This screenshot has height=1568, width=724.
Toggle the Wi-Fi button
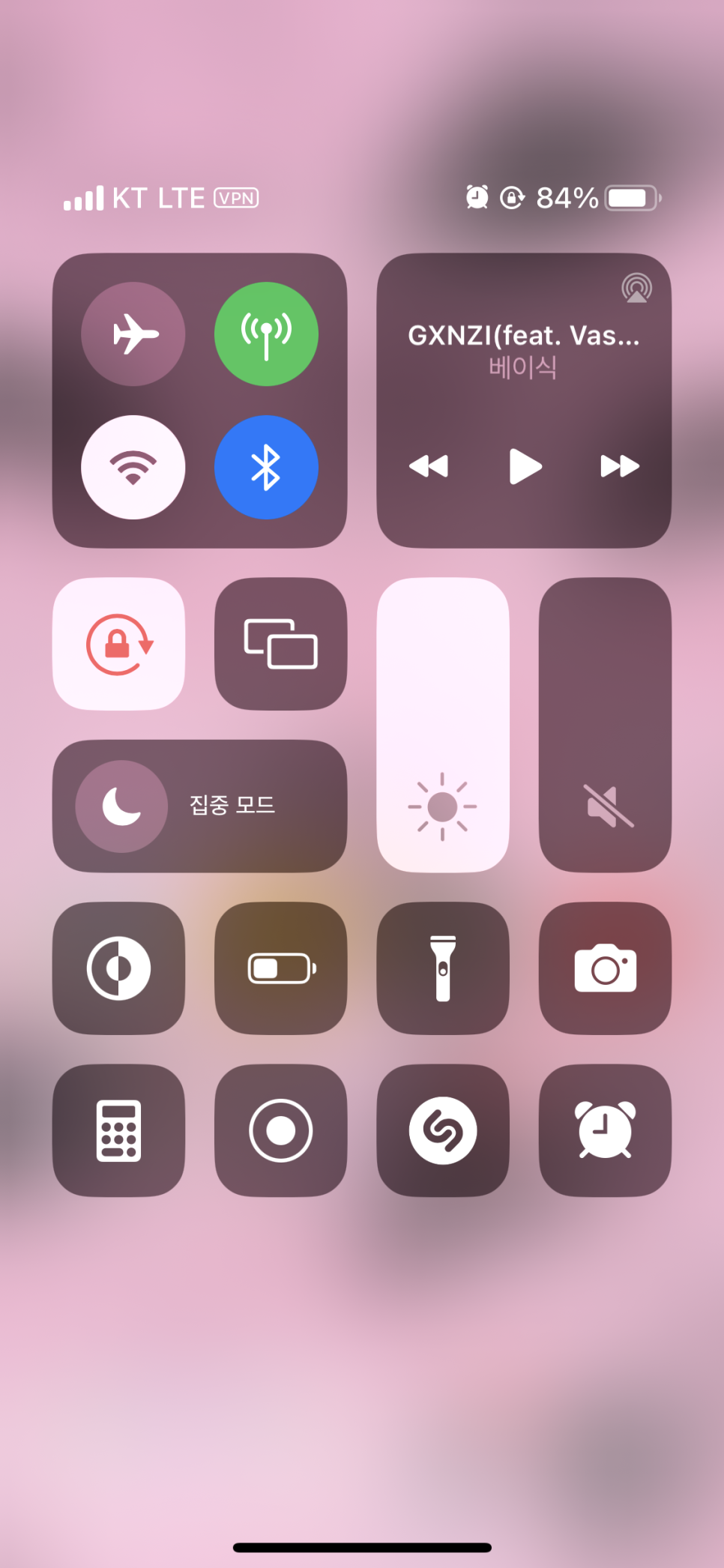click(x=133, y=468)
